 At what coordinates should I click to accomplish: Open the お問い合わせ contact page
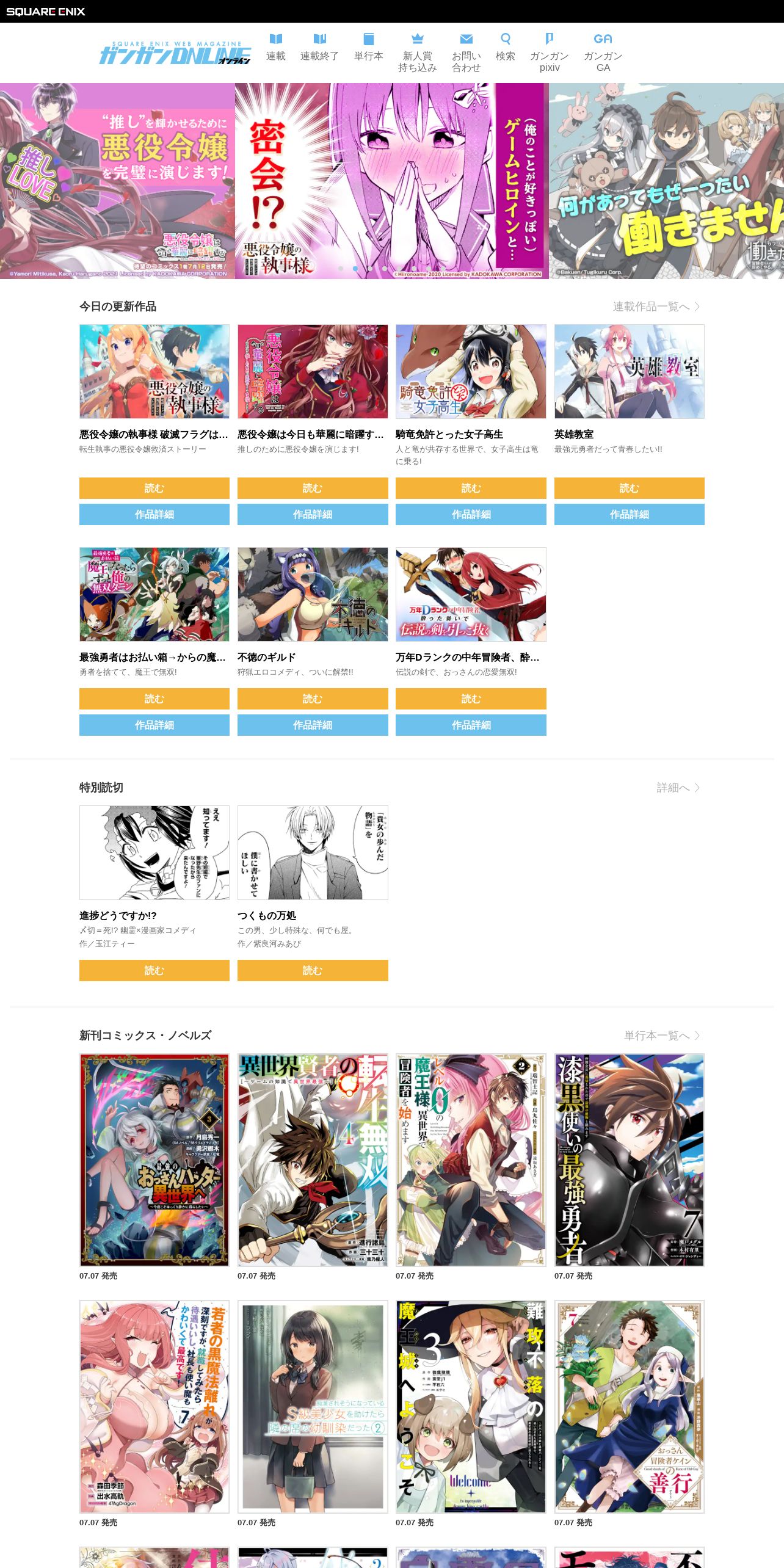coord(466,53)
